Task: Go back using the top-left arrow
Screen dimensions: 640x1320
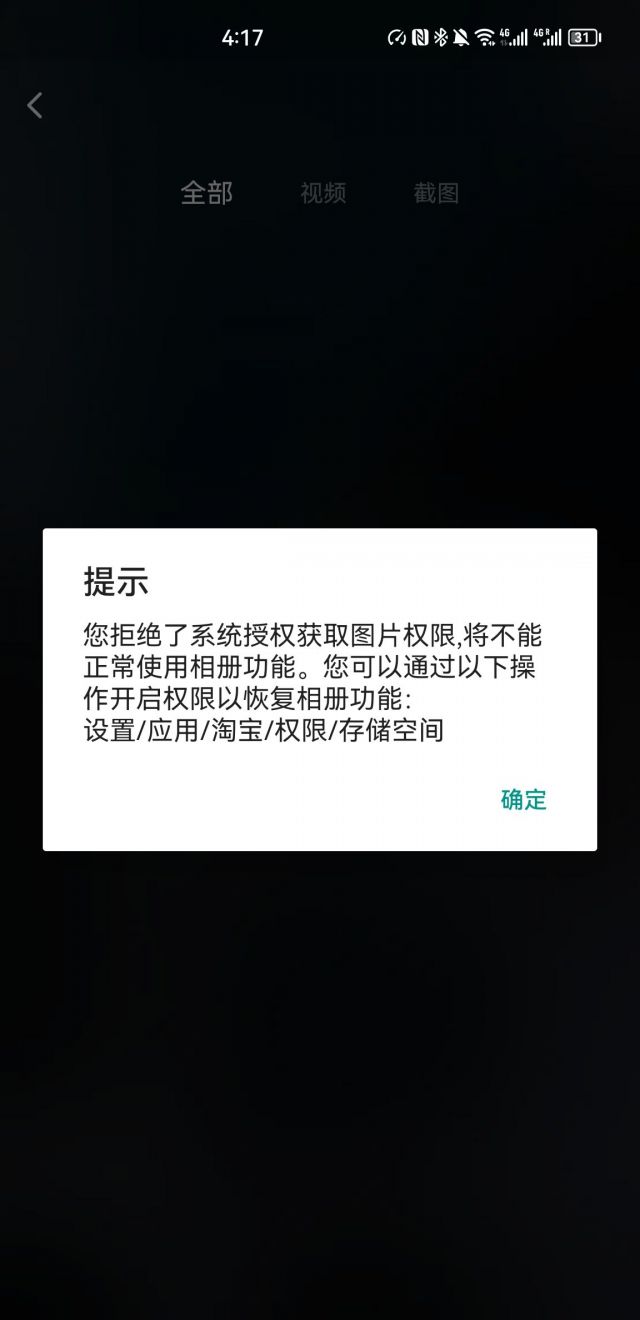Action: 35,105
